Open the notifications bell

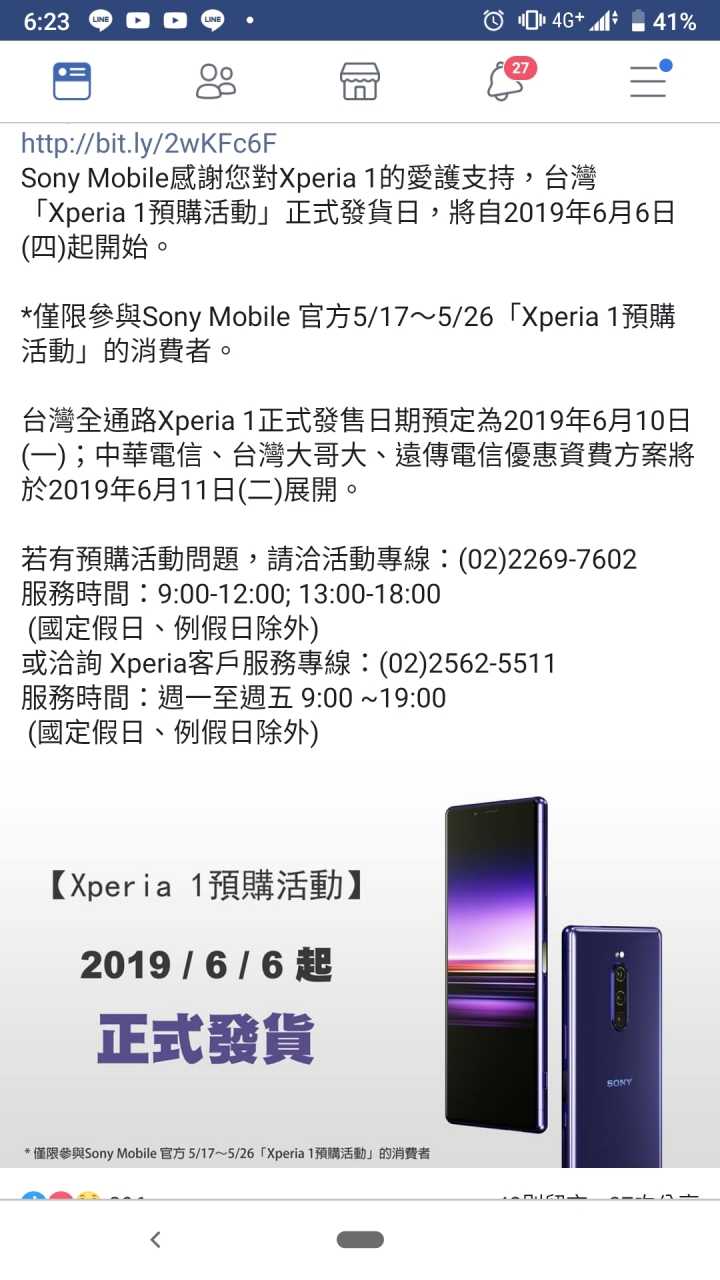click(x=505, y=81)
